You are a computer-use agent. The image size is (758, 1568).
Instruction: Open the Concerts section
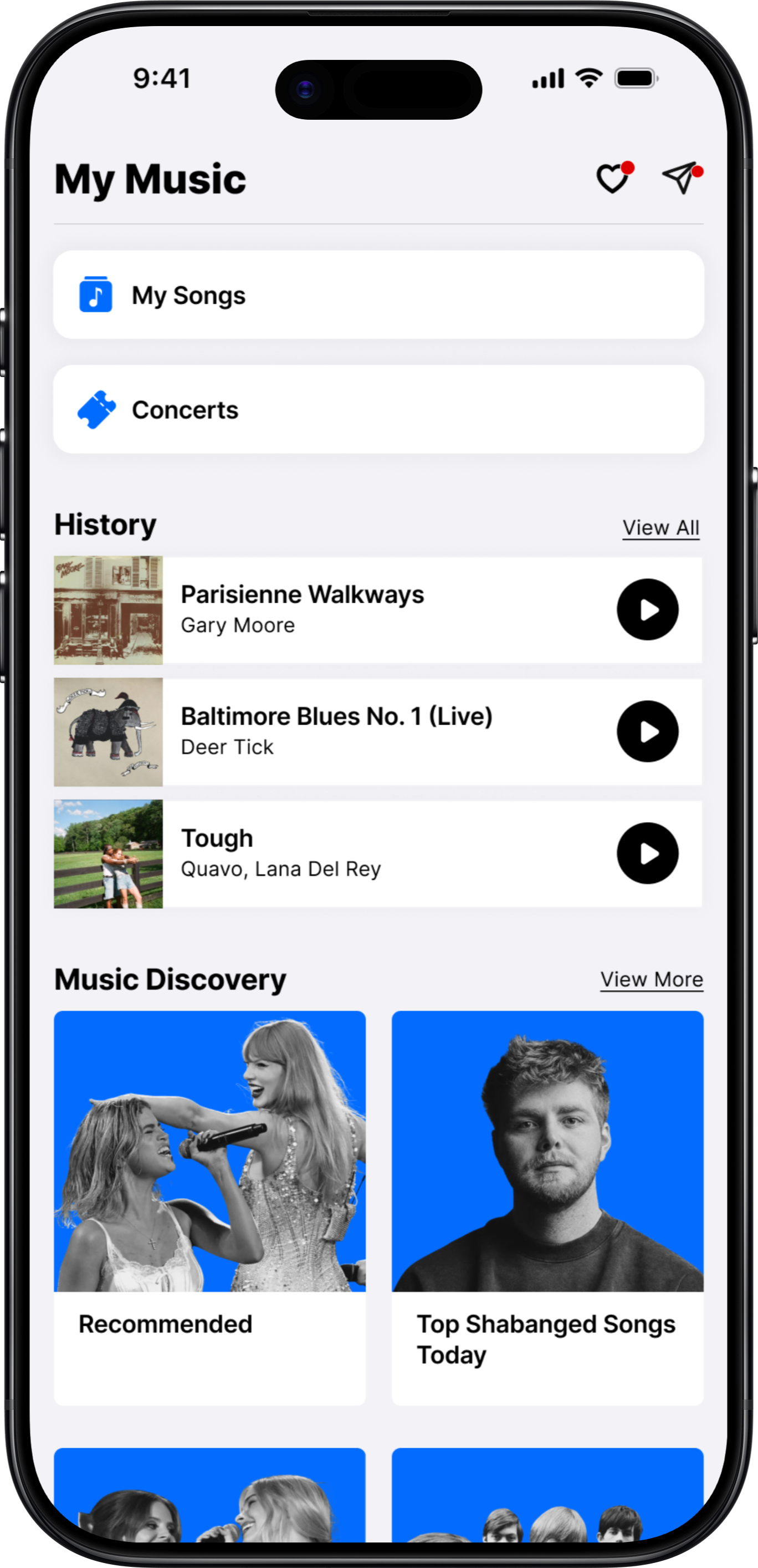[x=378, y=409]
